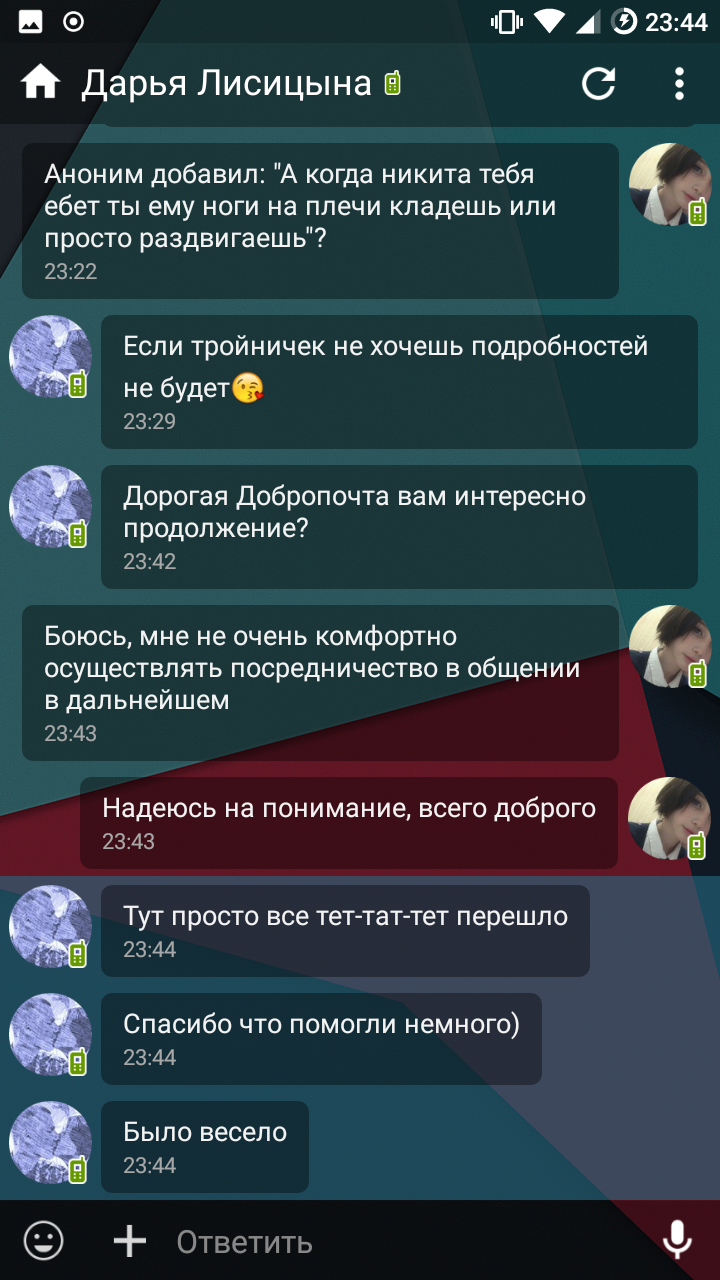Tap the Ответить reply field
This screenshot has width=720, height=1280.
tap(400, 1242)
